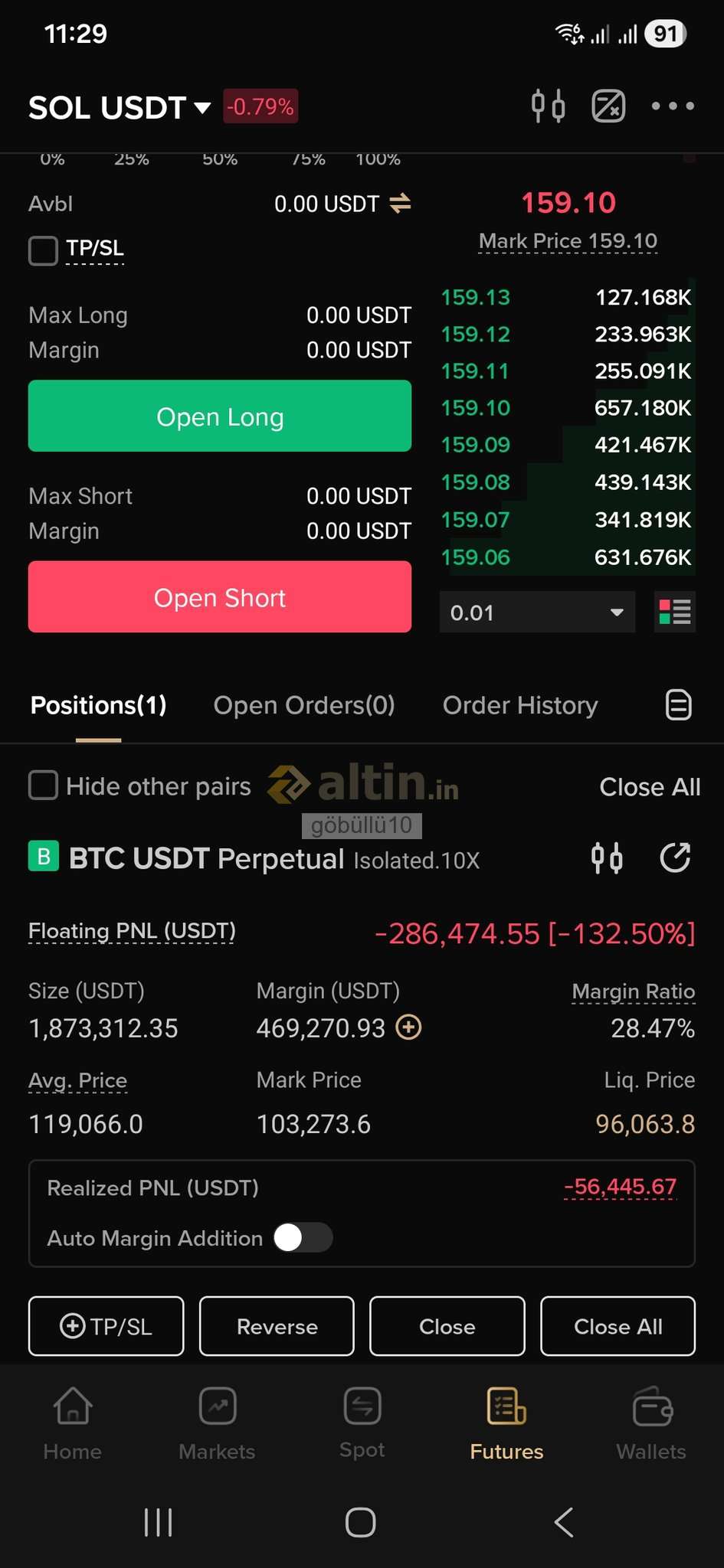Set TP/SL for the BTC position
Viewport: 724px width, 1568px height.
[x=106, y=1326]
